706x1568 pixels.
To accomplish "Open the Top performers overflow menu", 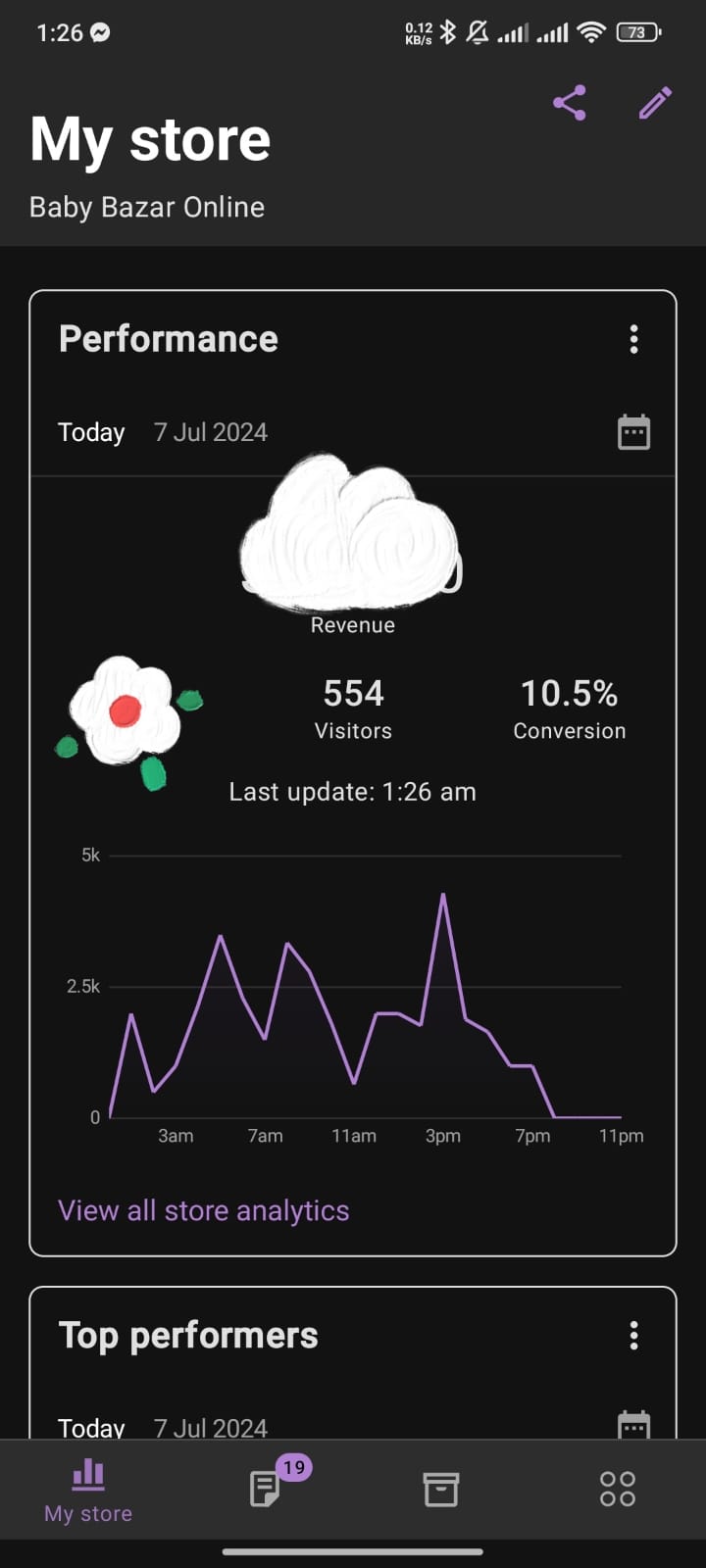I will click(634, 1336).
